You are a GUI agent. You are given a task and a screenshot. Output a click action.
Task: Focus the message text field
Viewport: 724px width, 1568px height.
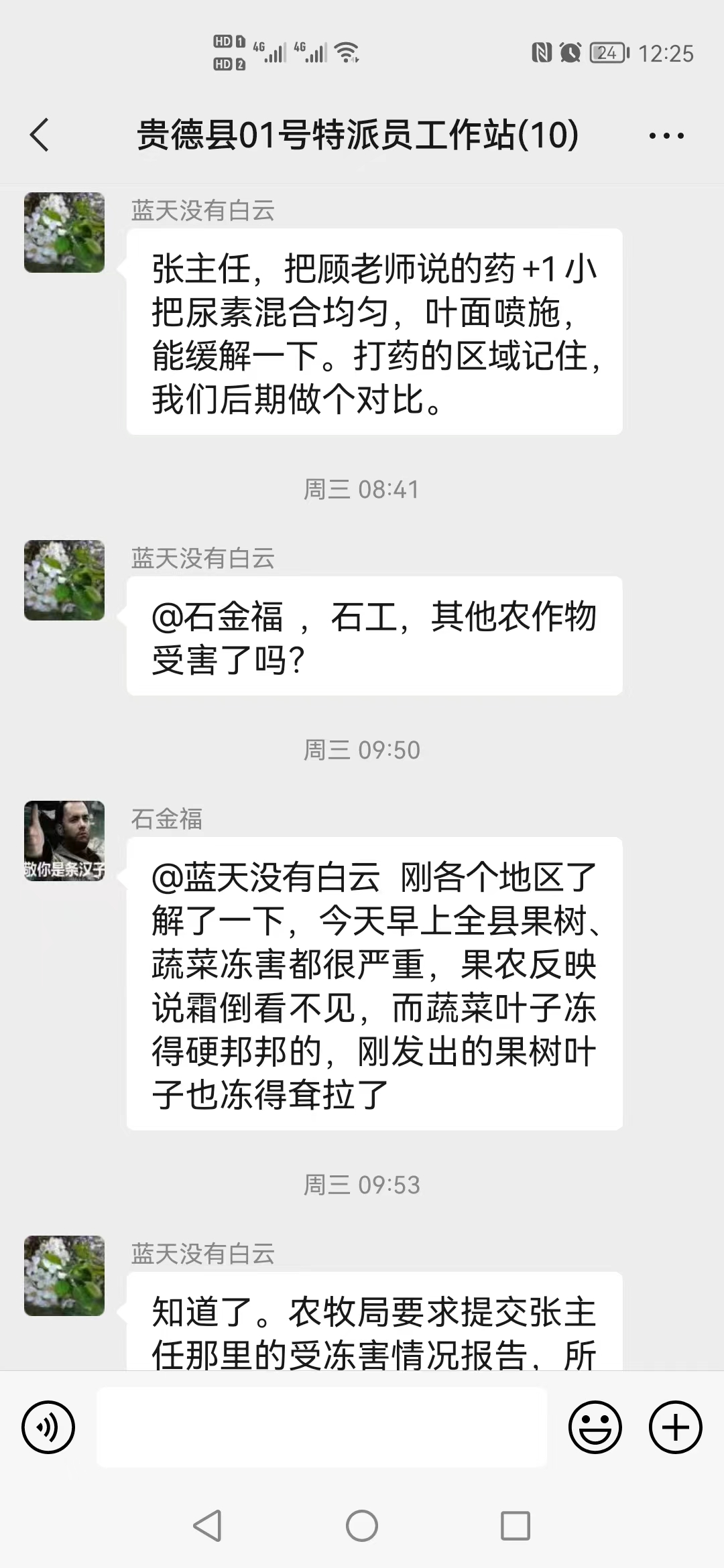[322, 1428]
